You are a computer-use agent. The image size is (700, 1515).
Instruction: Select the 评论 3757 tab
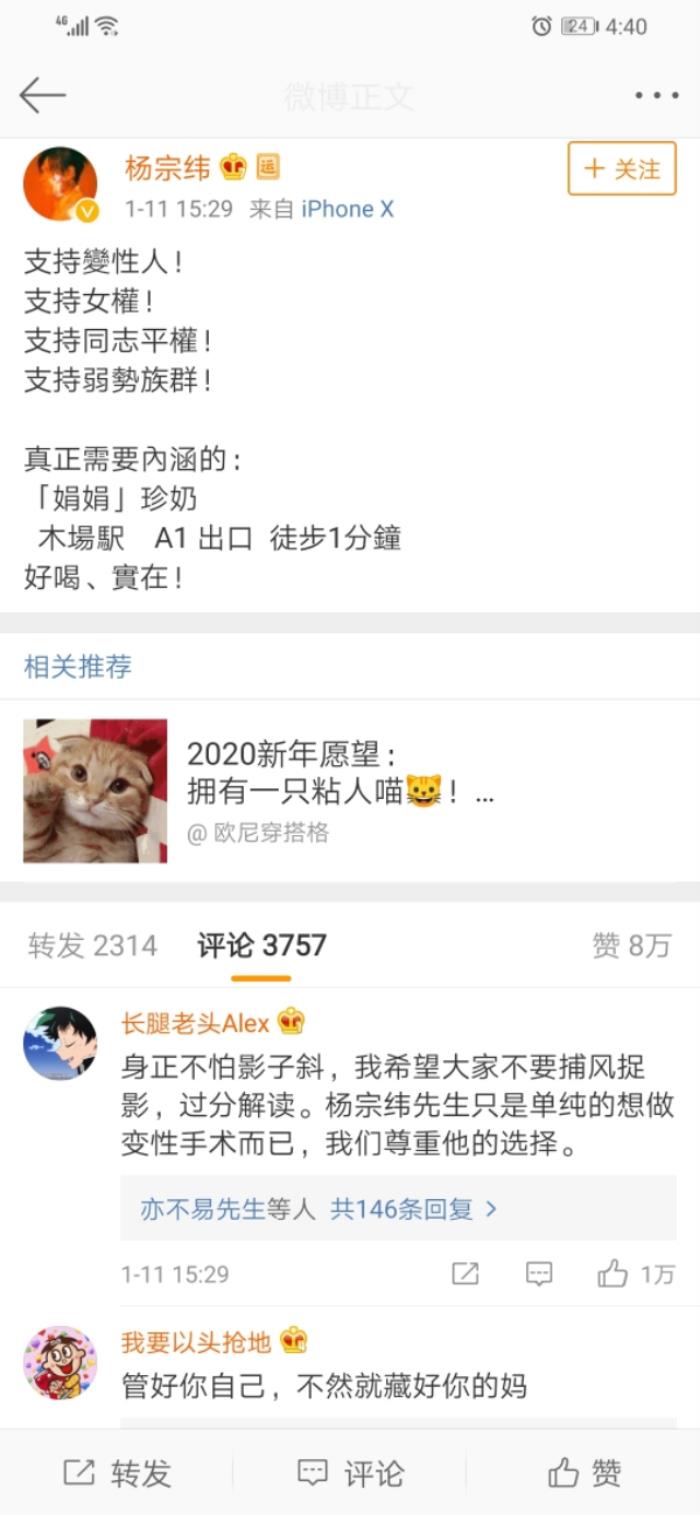click(261, 945)
